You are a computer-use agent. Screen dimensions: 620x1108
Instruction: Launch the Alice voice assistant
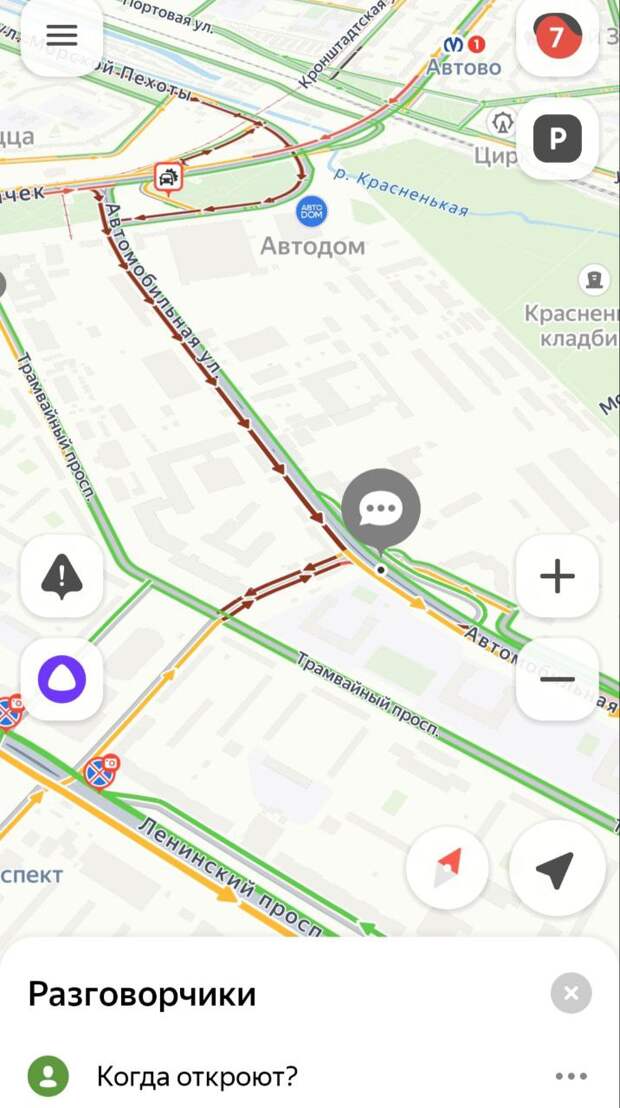pos(62,679)
